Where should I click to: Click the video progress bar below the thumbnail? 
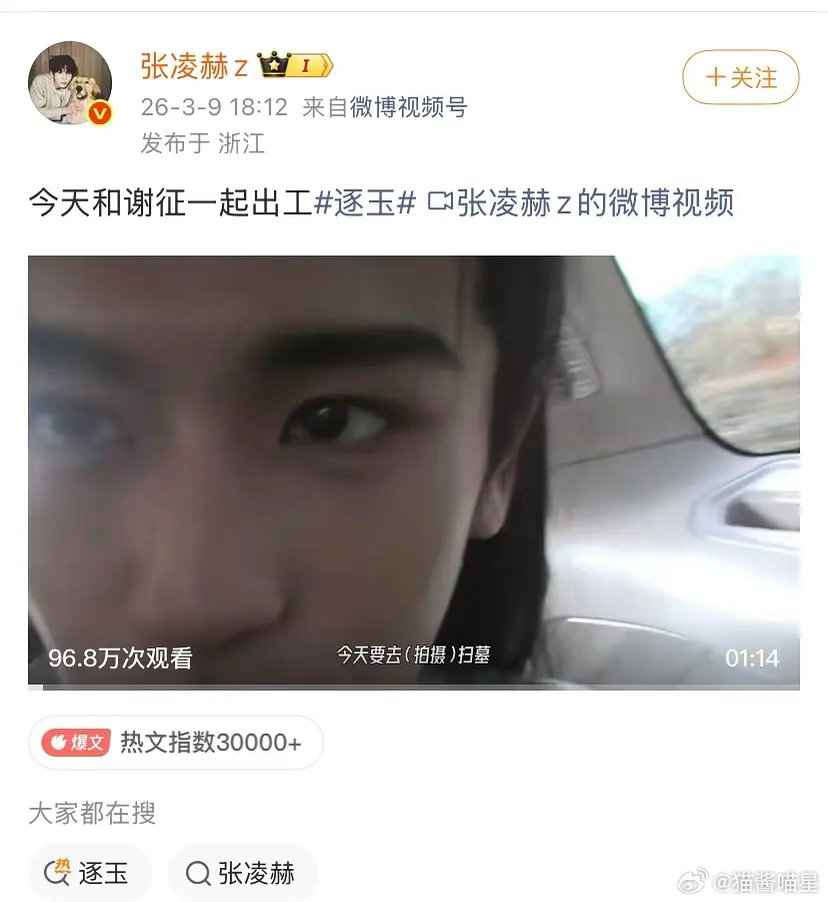point(414,688)
